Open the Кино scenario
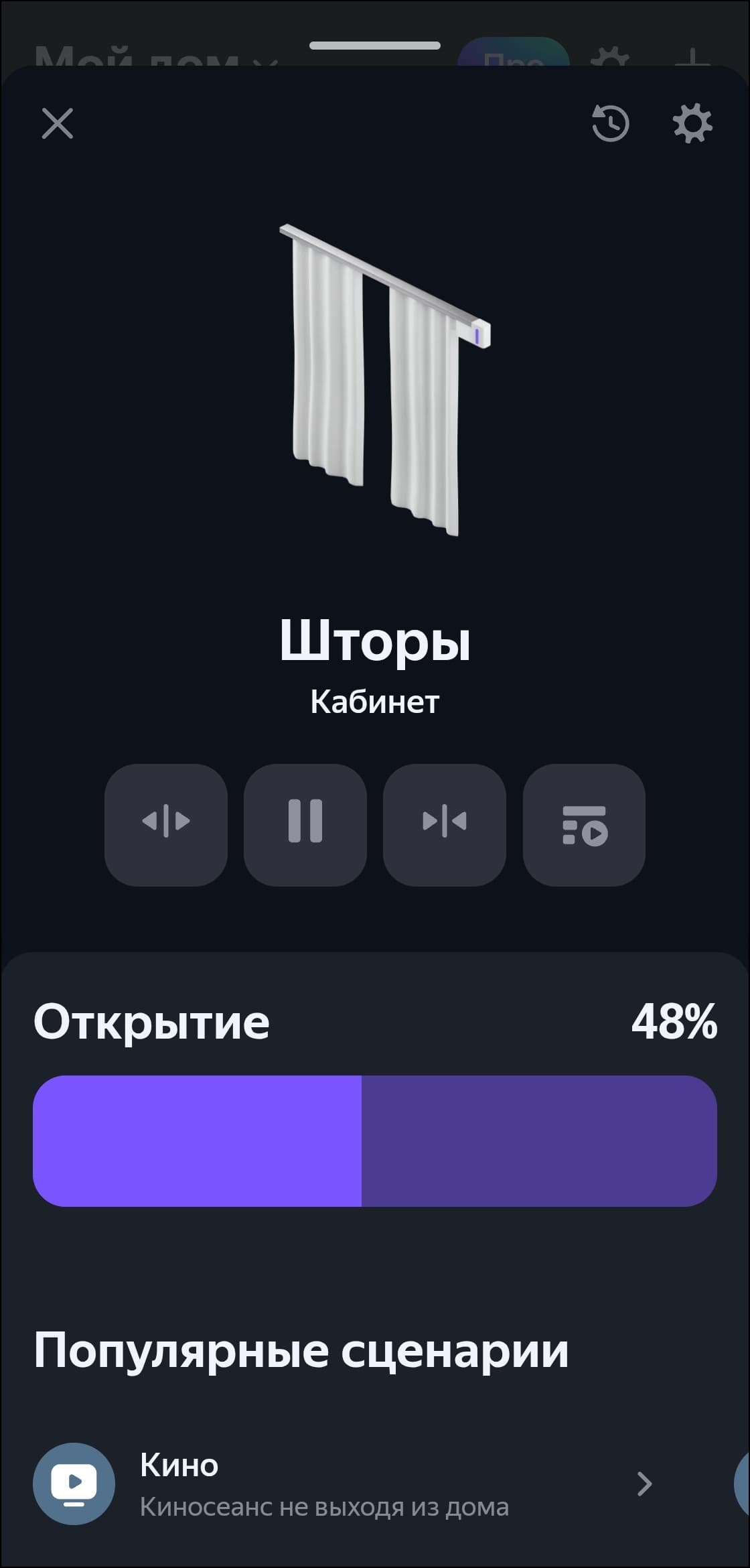The height and width of the screenshot is (1568, 750). [x=342, y=1484]
